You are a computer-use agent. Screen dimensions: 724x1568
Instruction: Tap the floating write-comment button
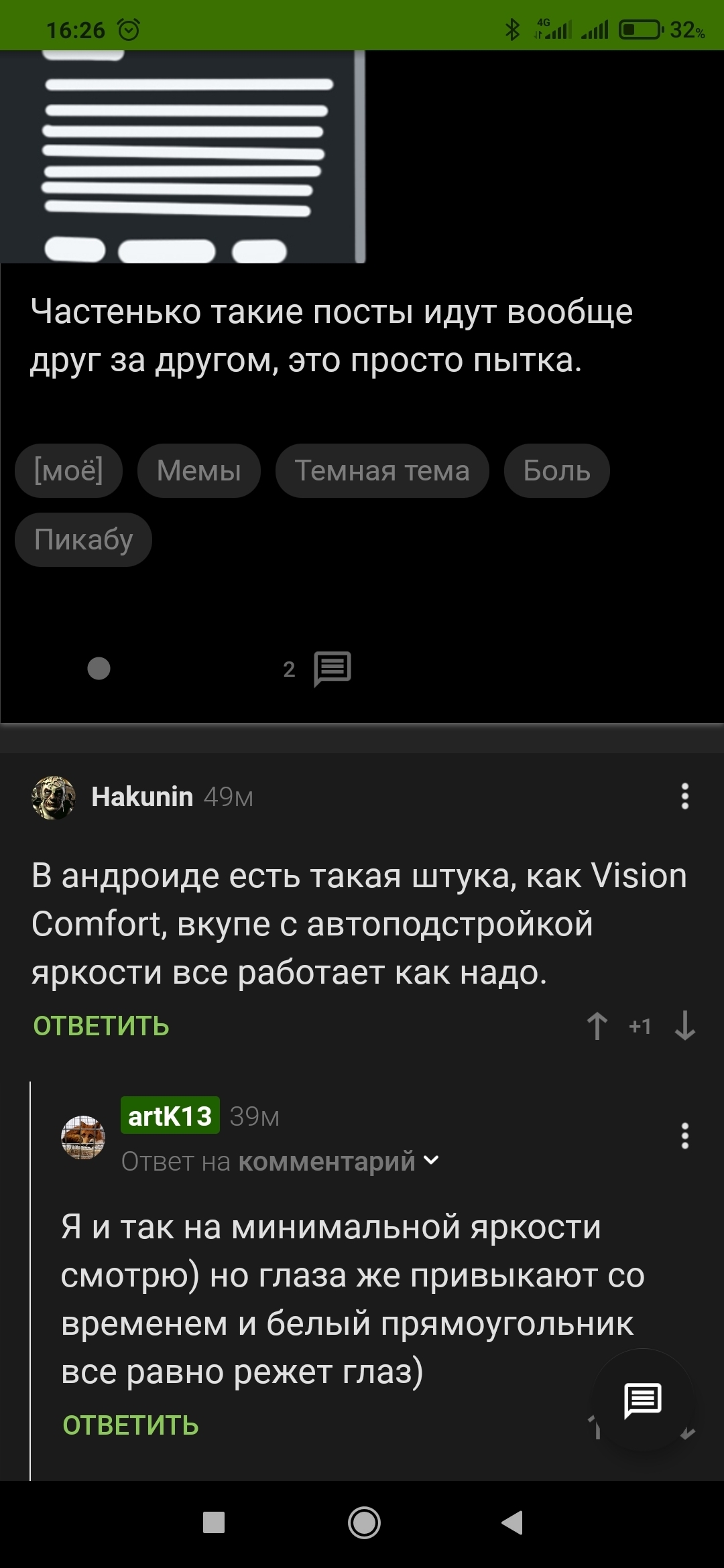(x=642, y=1400)
